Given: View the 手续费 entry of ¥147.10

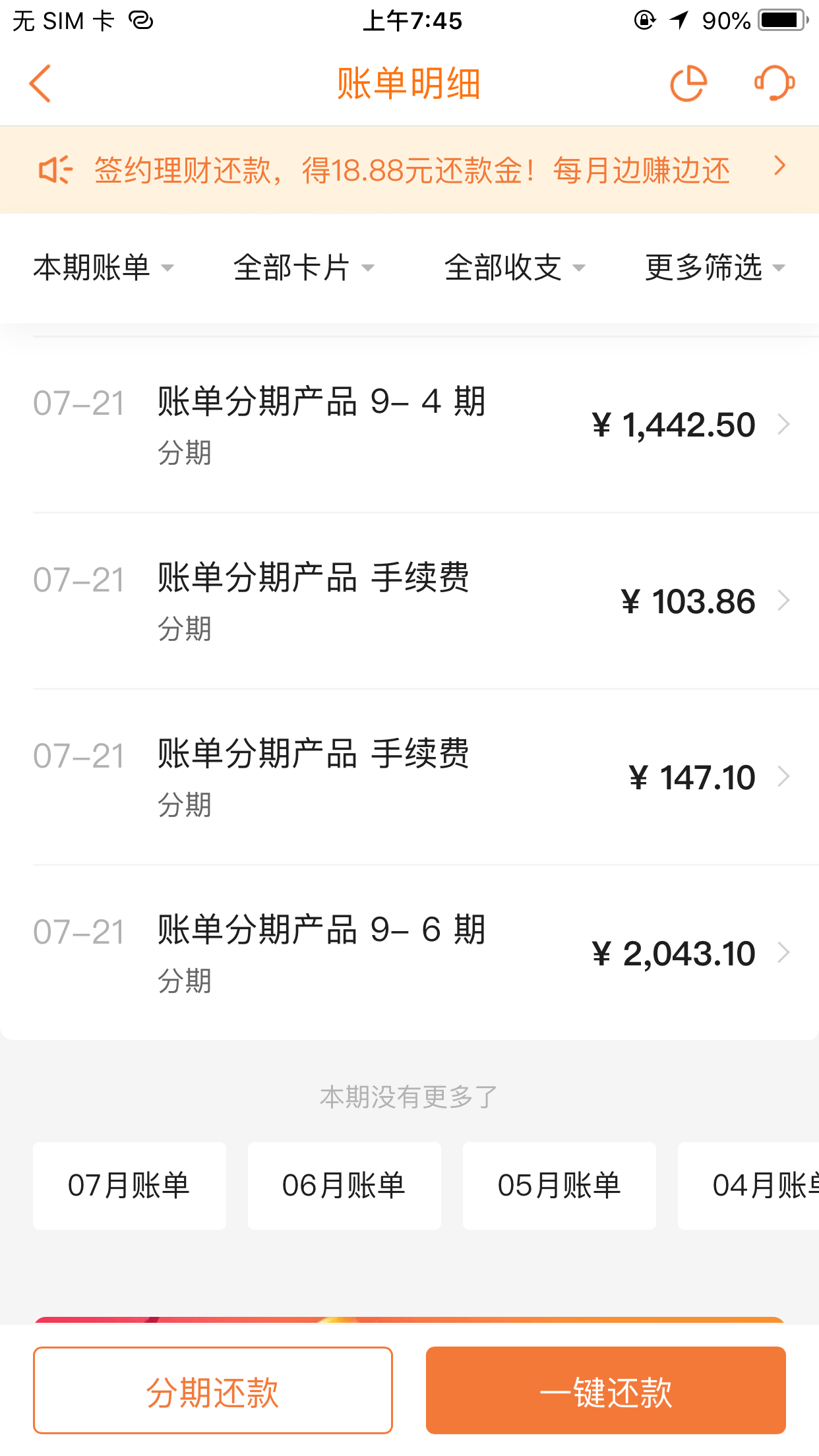Looking at the screenshot, I should (409, 777).
